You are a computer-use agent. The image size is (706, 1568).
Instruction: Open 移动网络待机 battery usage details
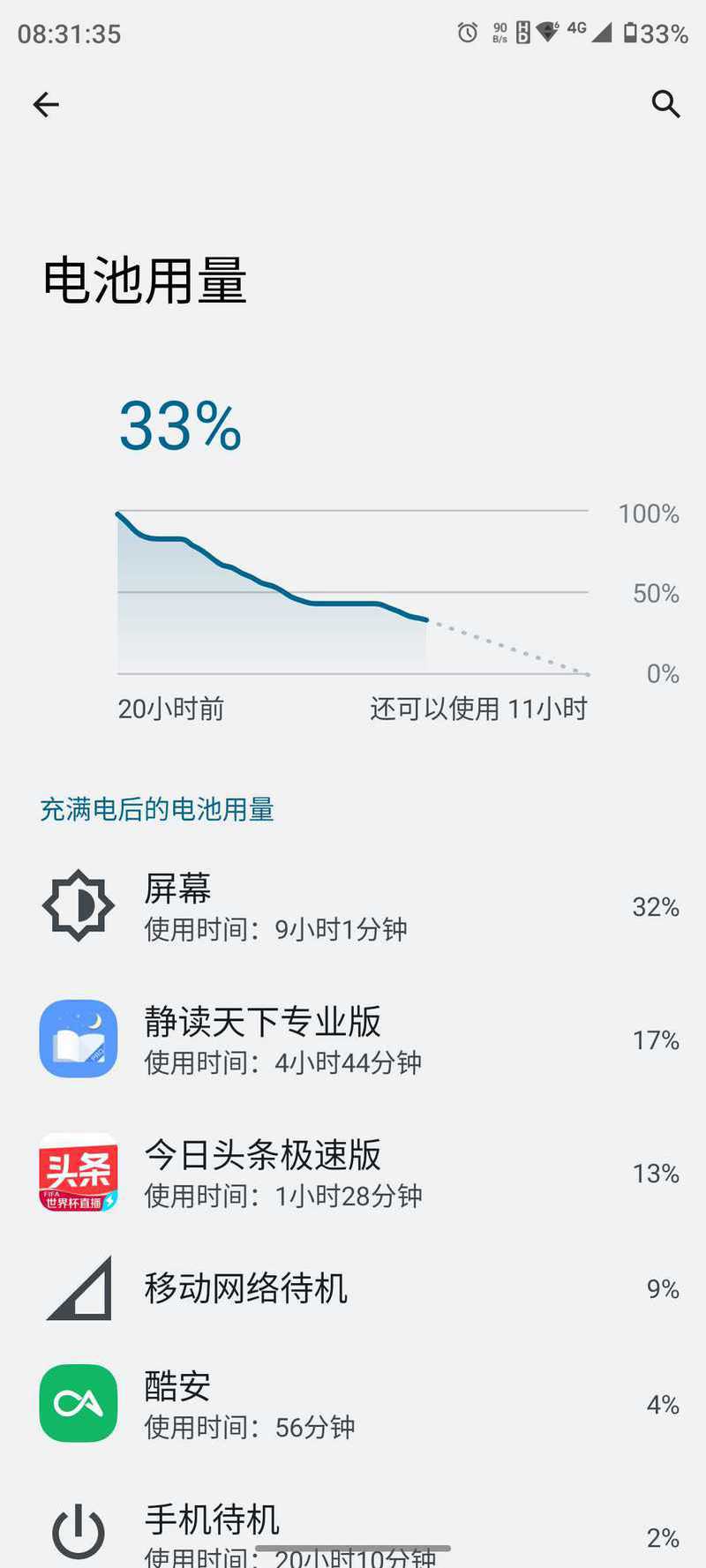(x=353, y=1288)
